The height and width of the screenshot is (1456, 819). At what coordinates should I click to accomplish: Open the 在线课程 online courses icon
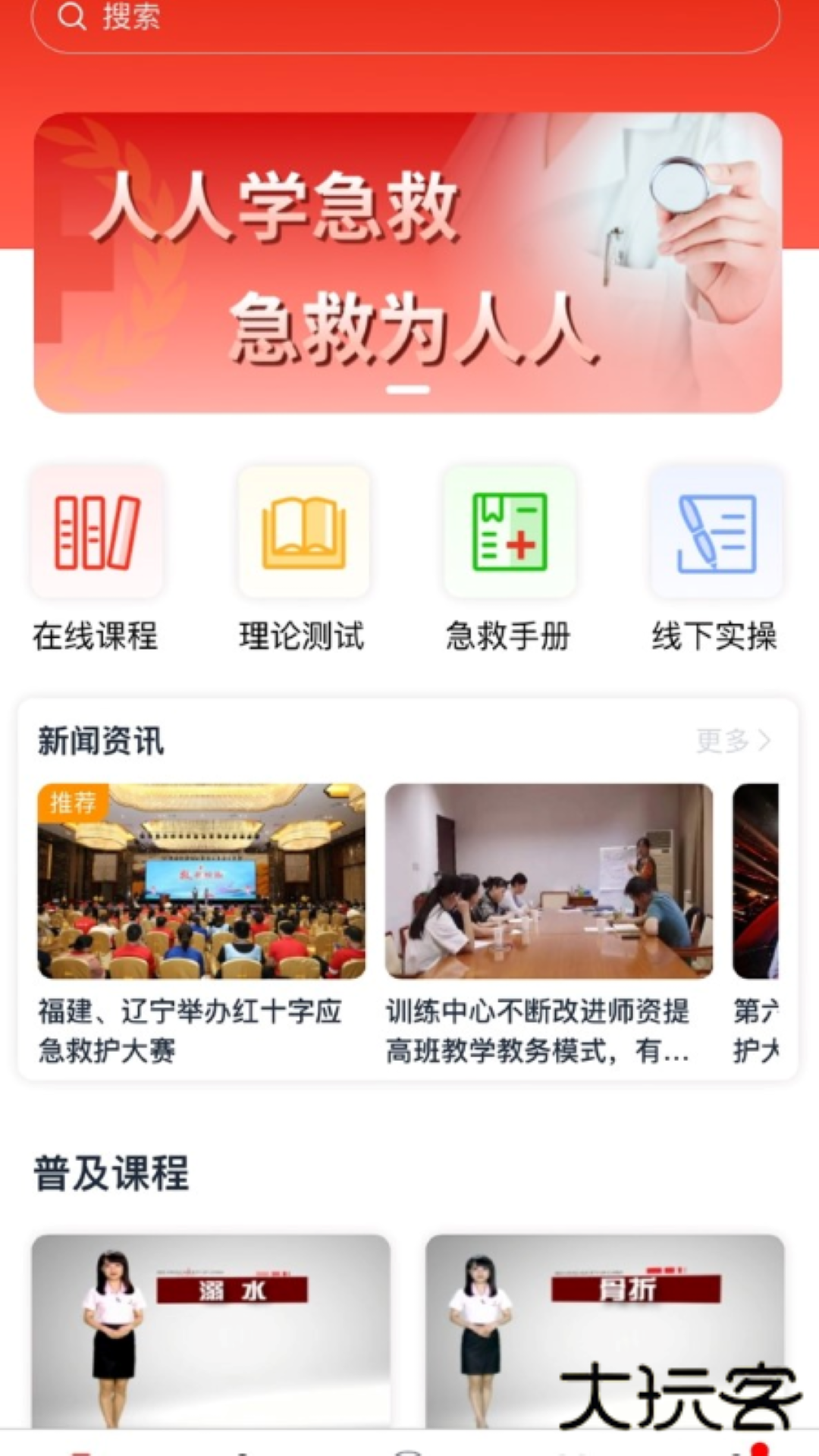[x=99, y=535]
